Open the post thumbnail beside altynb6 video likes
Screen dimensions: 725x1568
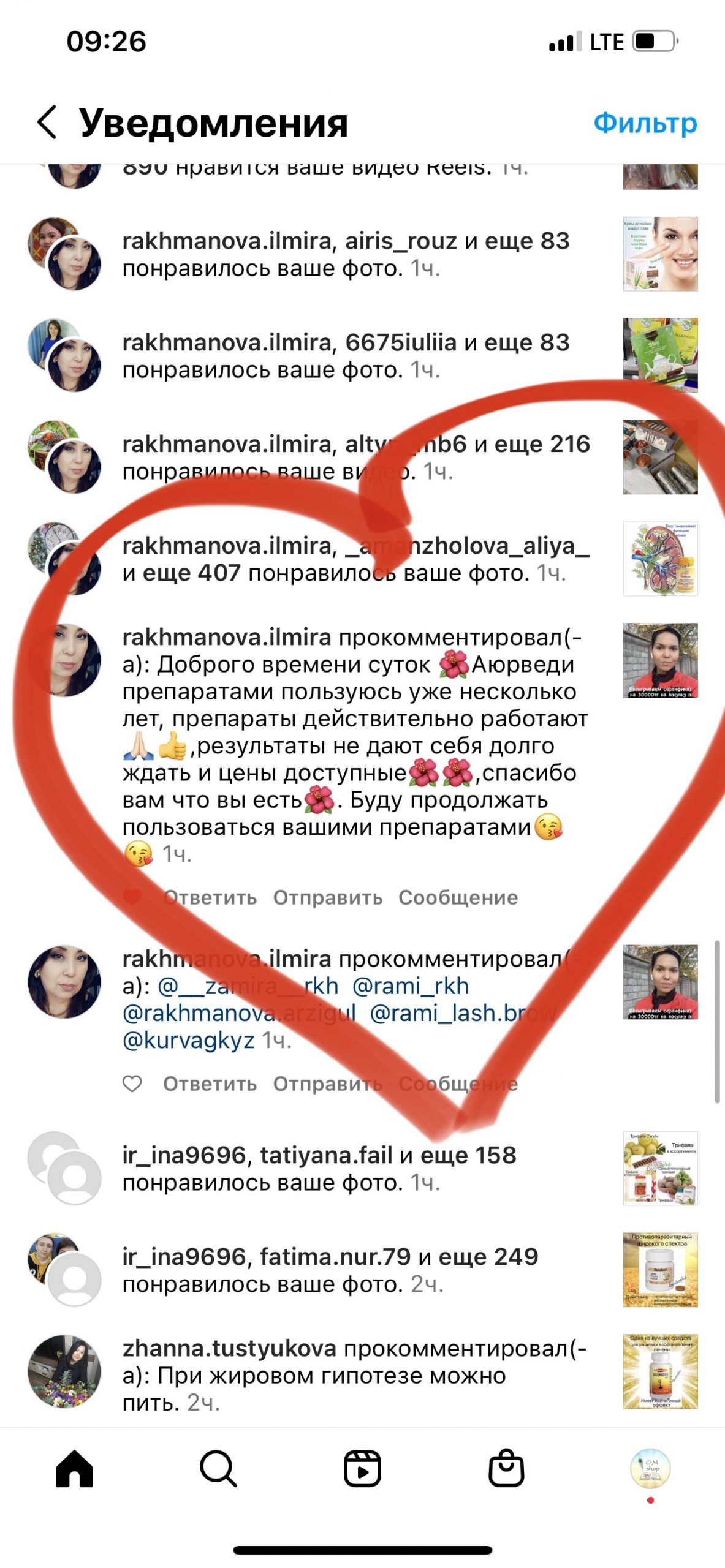[660, 457]
